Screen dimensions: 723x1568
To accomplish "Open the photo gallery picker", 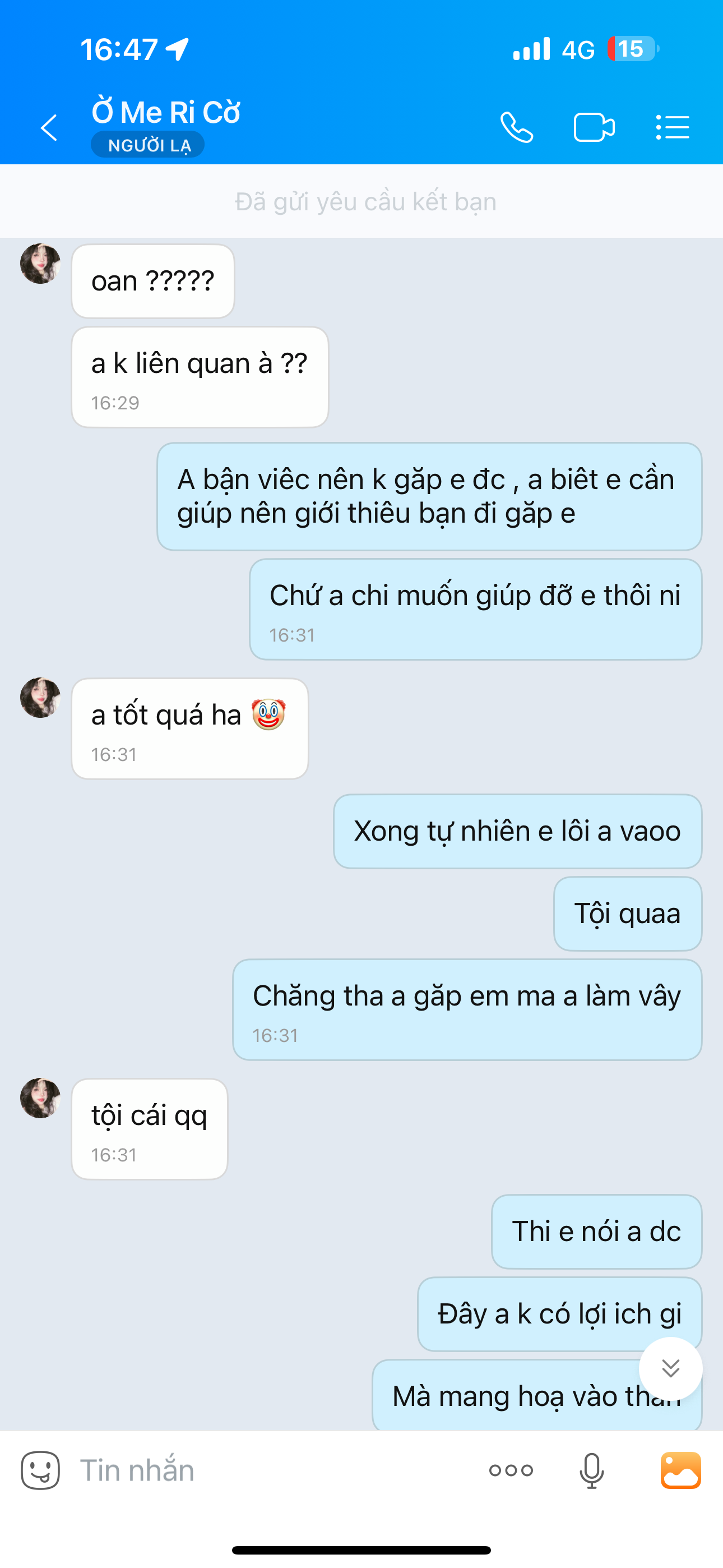I will tap(680, 1470).
